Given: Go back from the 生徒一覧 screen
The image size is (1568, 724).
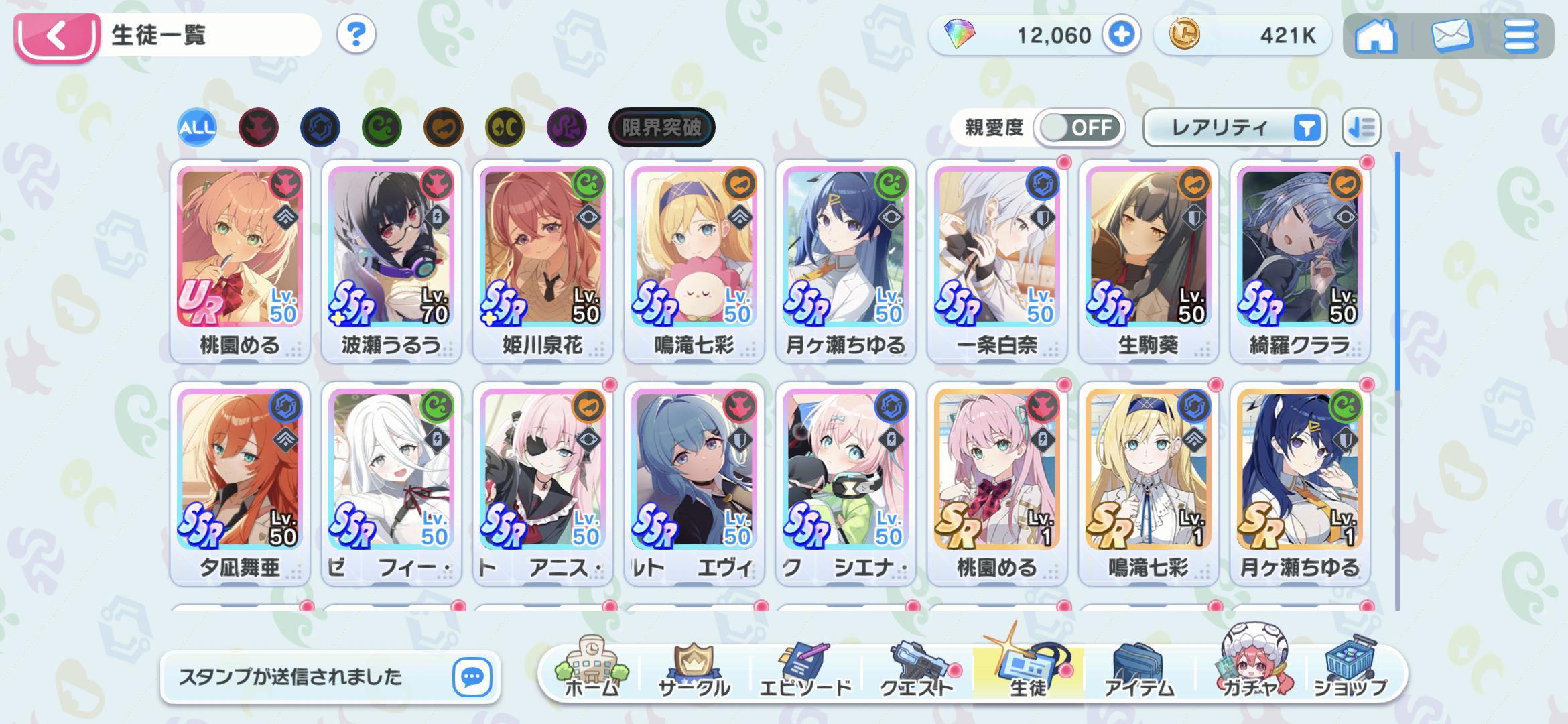Looking at the screenshot, I should pyautogui.click(x=56, y=37).
